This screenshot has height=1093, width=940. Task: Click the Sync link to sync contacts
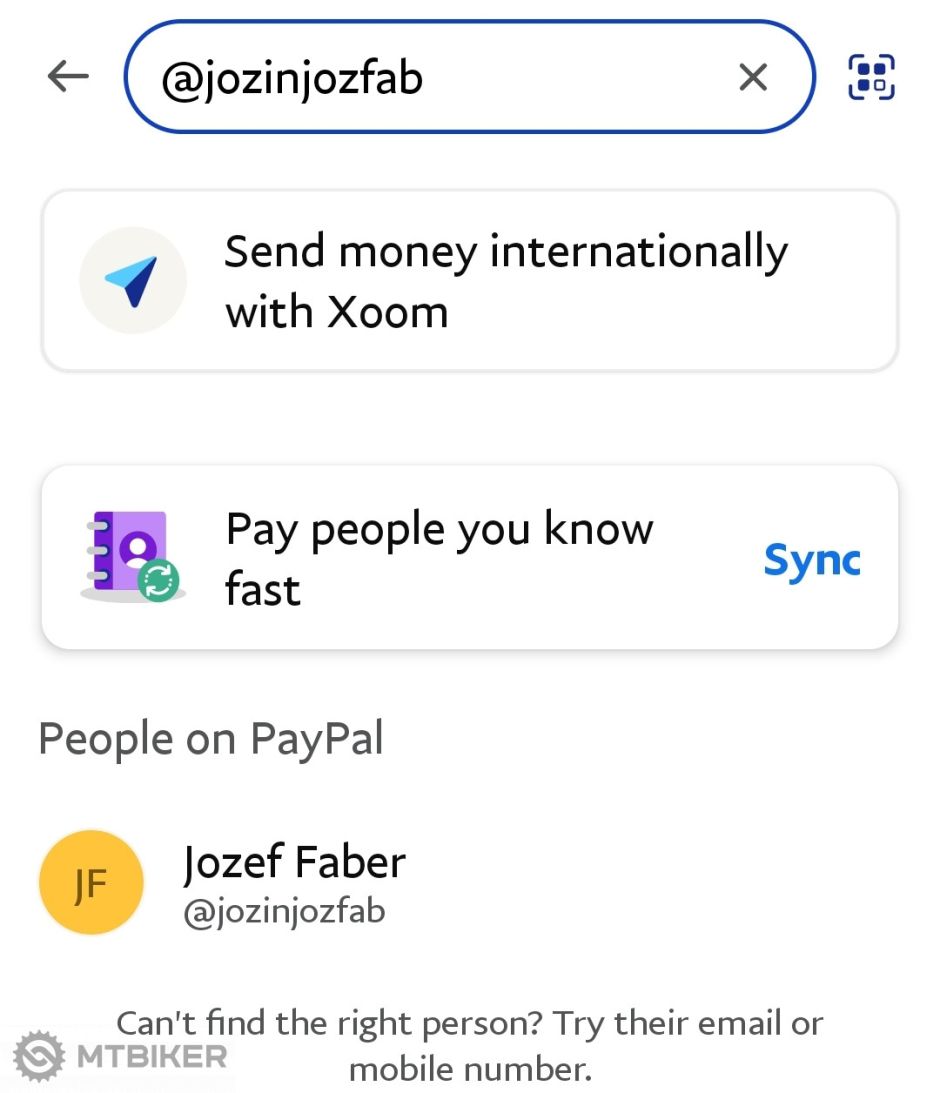[x=811, y=560]
